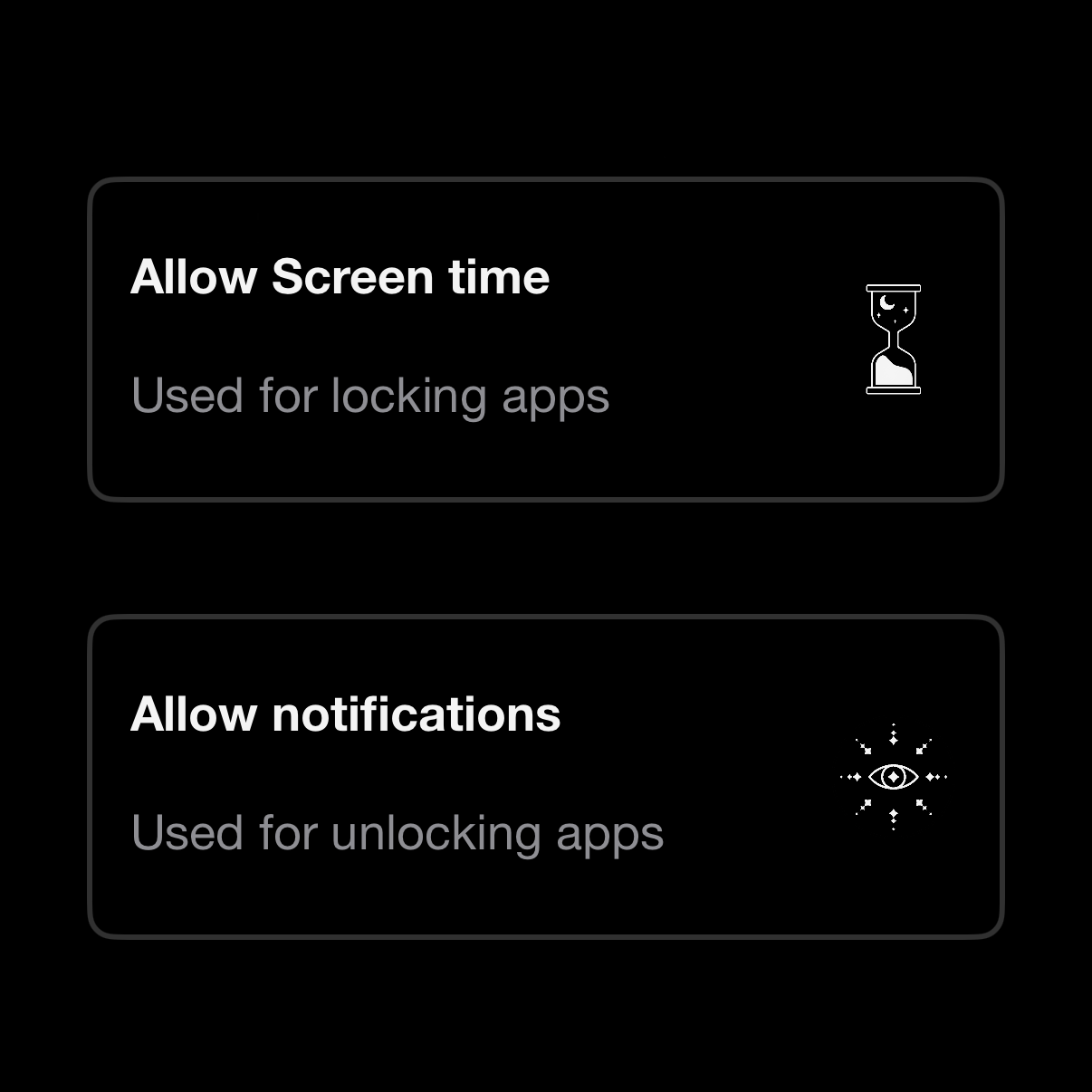This screenshot has height=1092, width=1092.
Task: Select the Allow Screen time card
Action: tap(545, 340)
